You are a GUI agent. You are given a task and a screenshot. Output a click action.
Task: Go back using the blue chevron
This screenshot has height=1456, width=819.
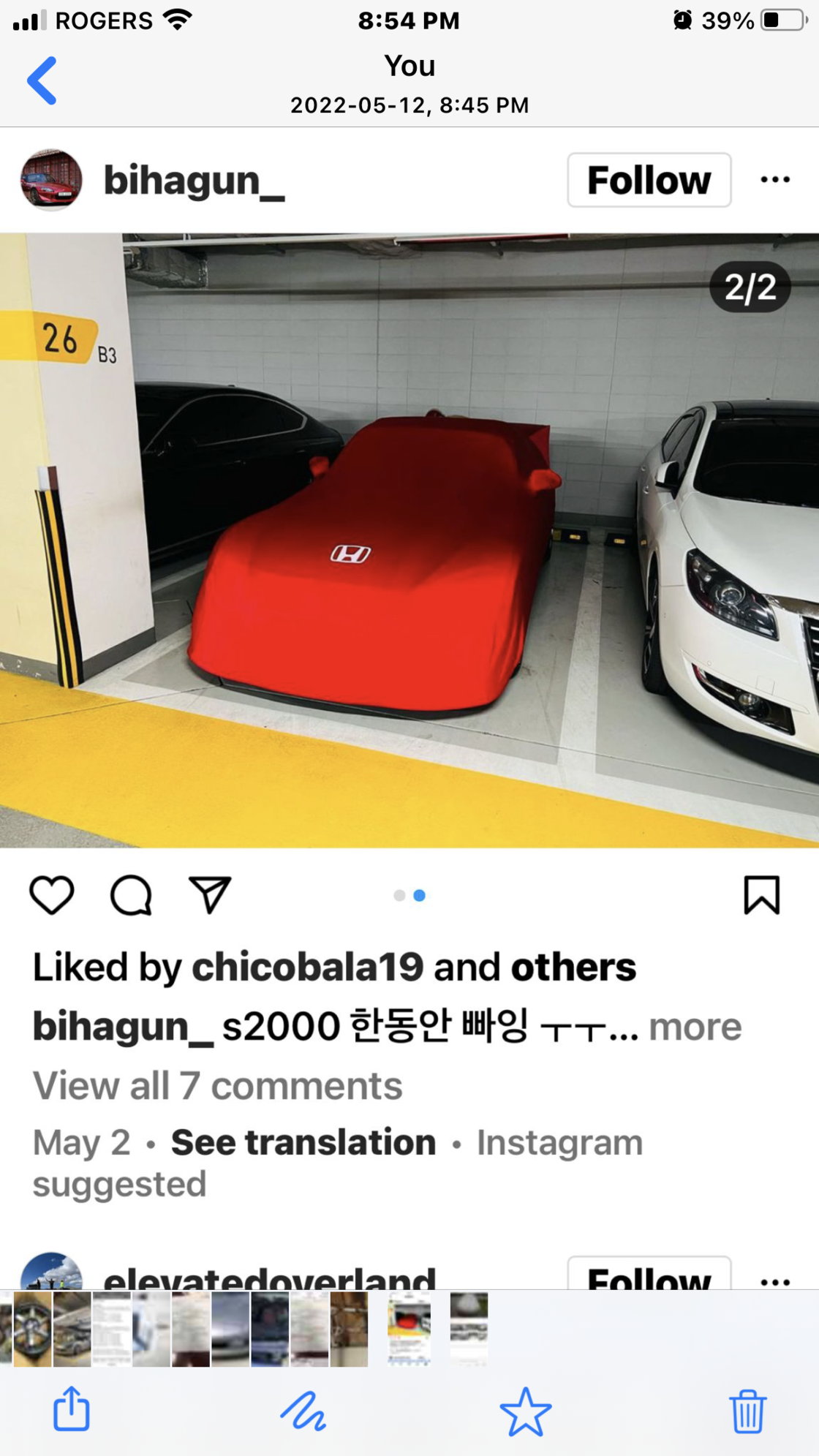coord(42,80)
